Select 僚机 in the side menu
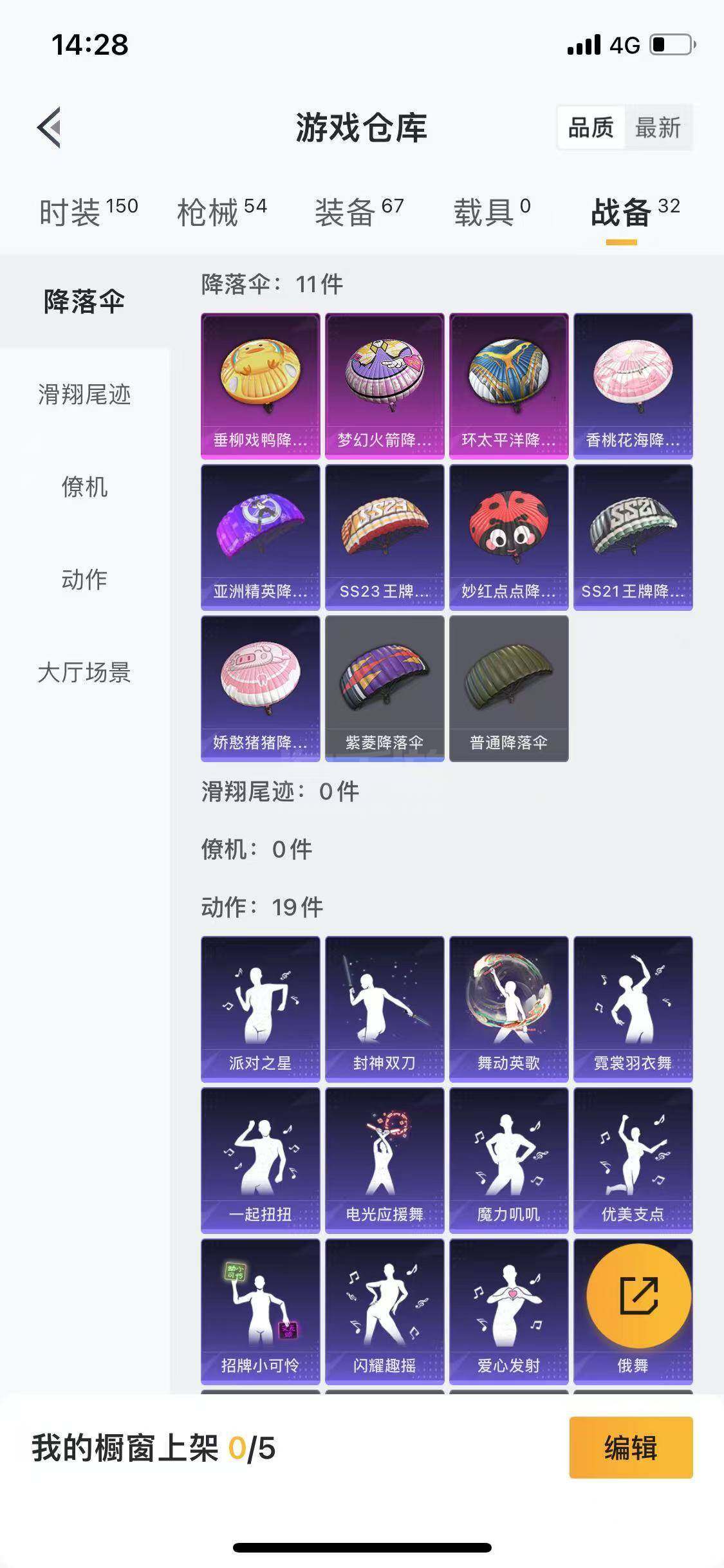The image size is (724, 1568). click(x=84, y=487)
